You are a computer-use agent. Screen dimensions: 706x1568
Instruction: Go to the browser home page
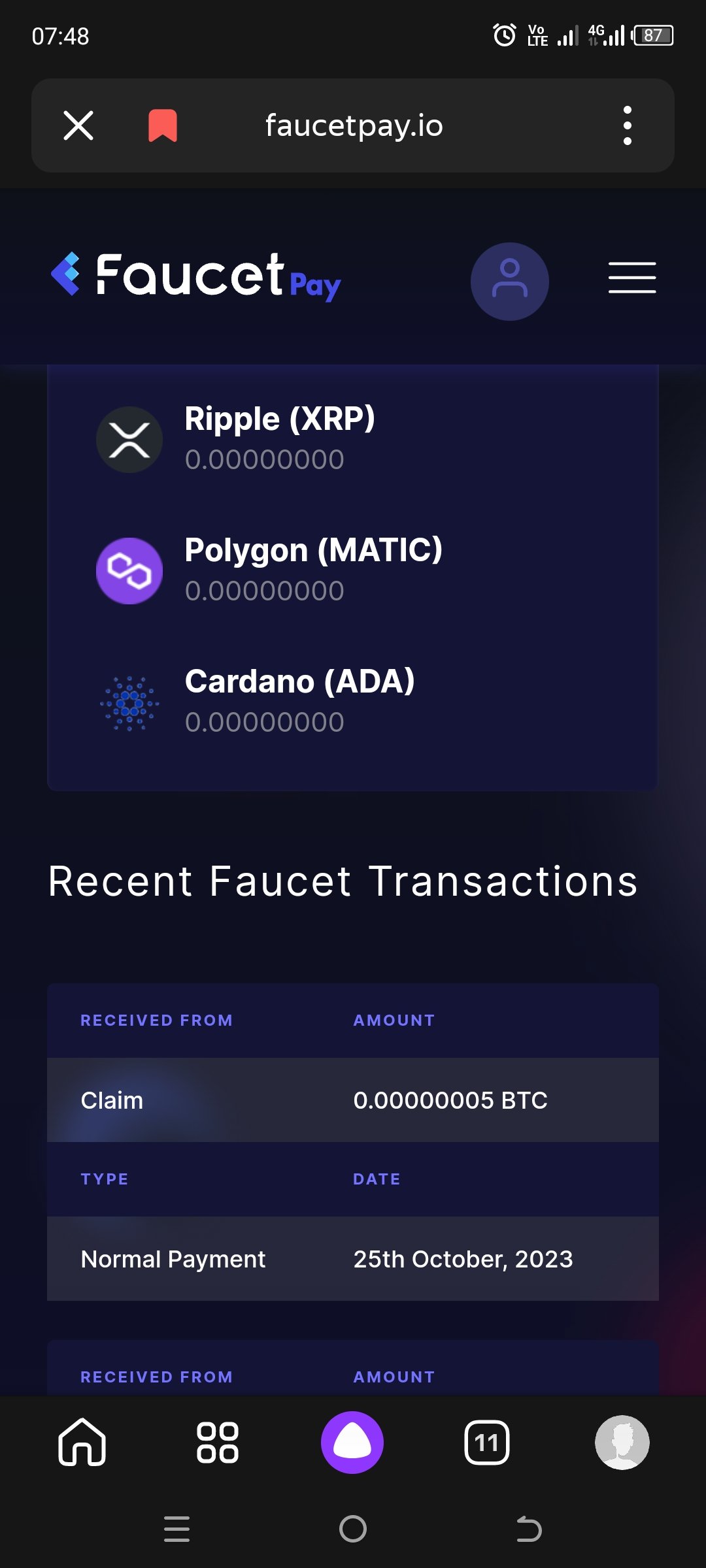[82, 1442]
